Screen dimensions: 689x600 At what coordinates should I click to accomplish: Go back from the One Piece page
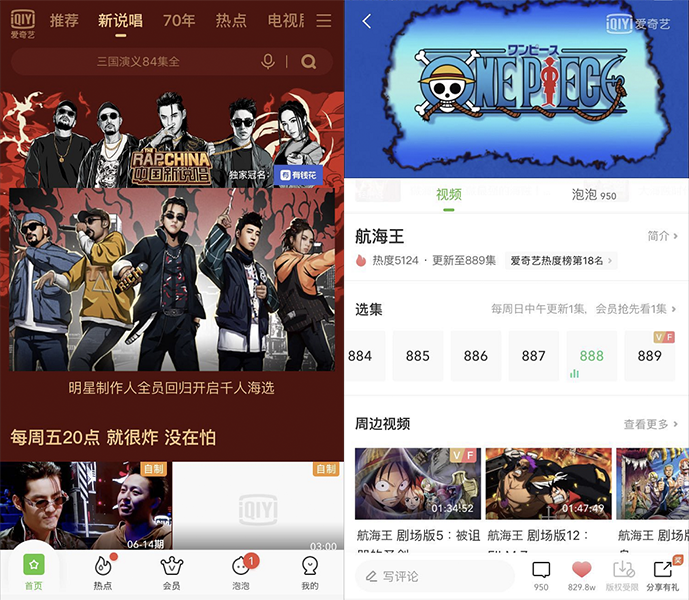(x=367, y=22)
